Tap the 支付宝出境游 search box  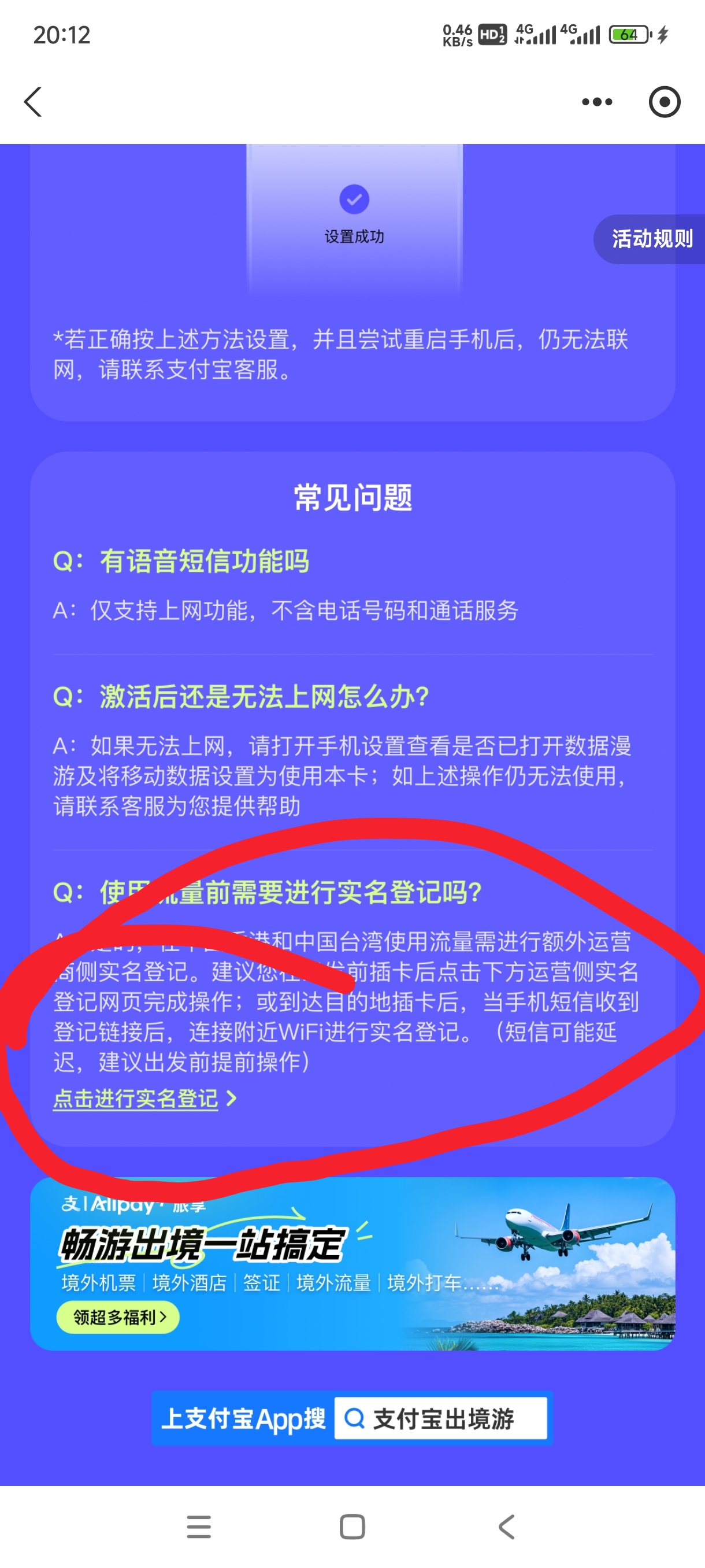(x=440, y=1418)
